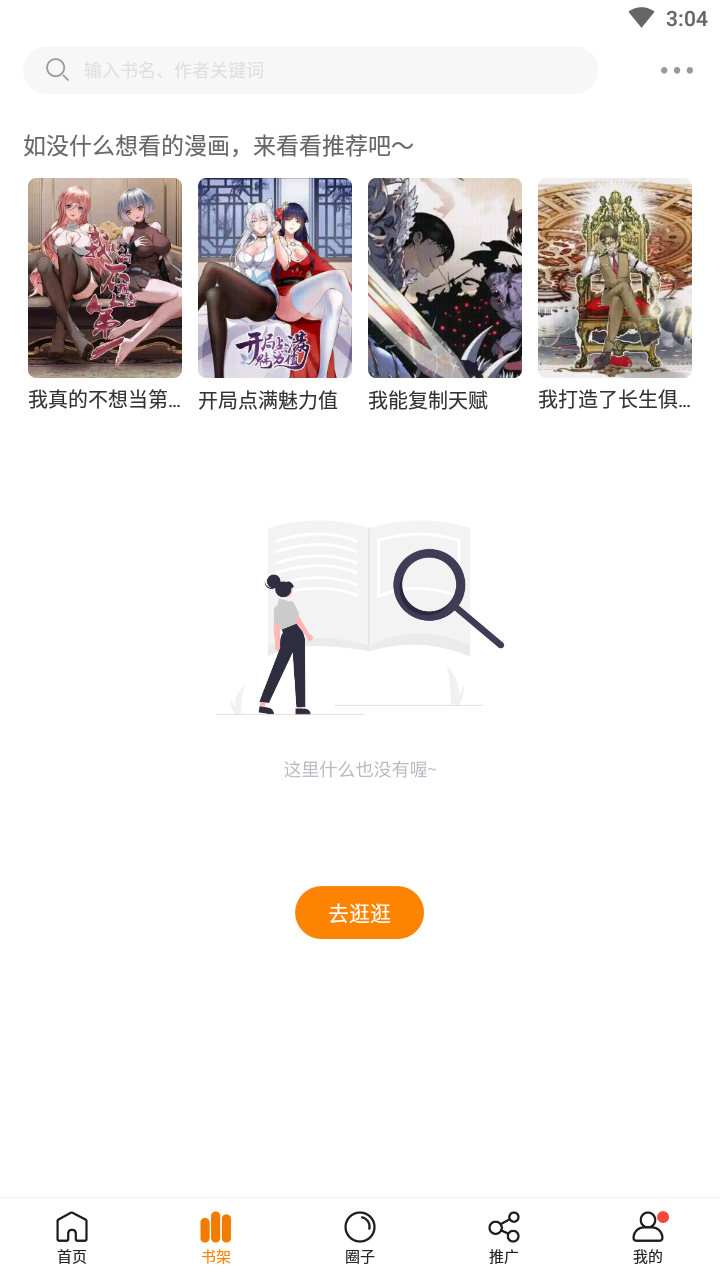Click the search magnifier icon
Viewport: 720px width, 1280px height.
(57, 69)
